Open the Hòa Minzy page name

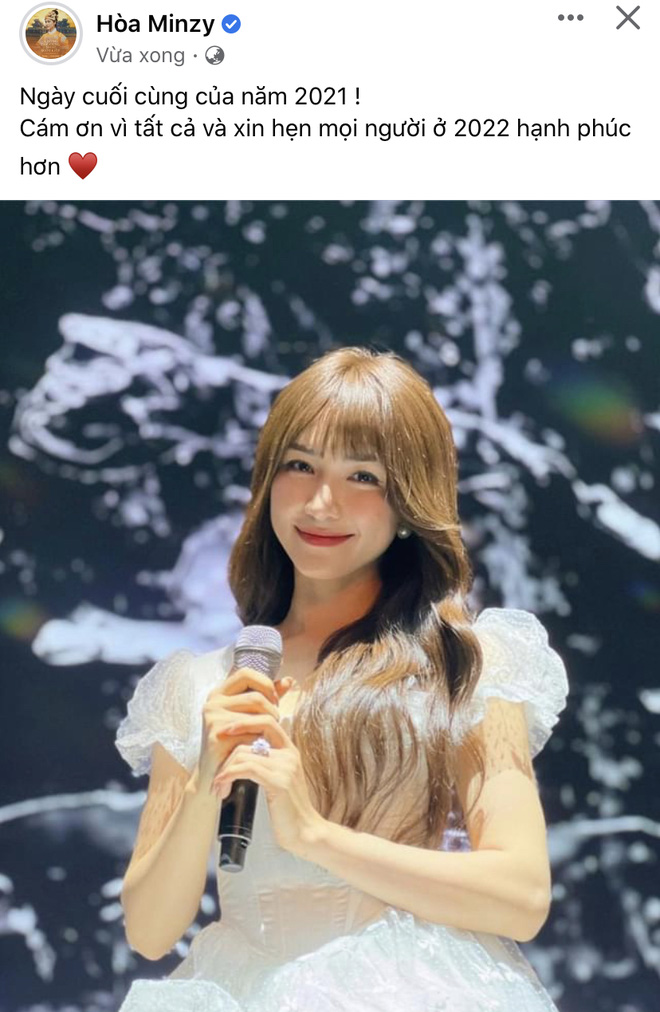point(154,24)
